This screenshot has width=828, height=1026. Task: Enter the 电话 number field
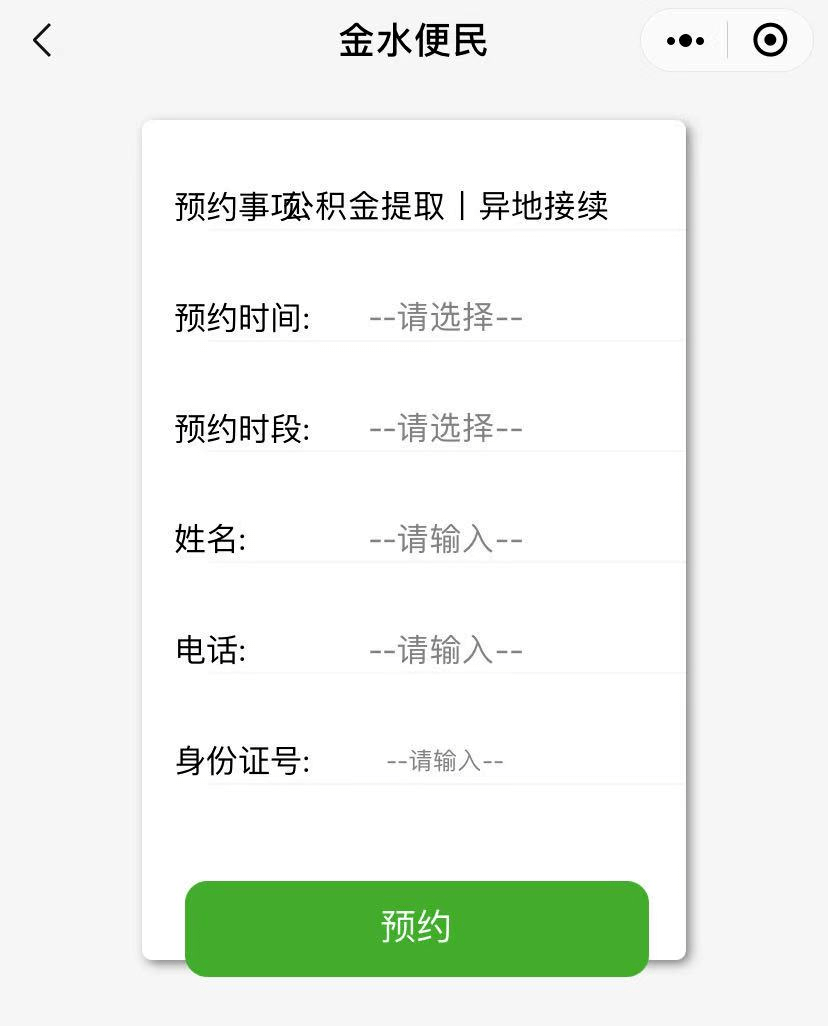coord(446,651)
